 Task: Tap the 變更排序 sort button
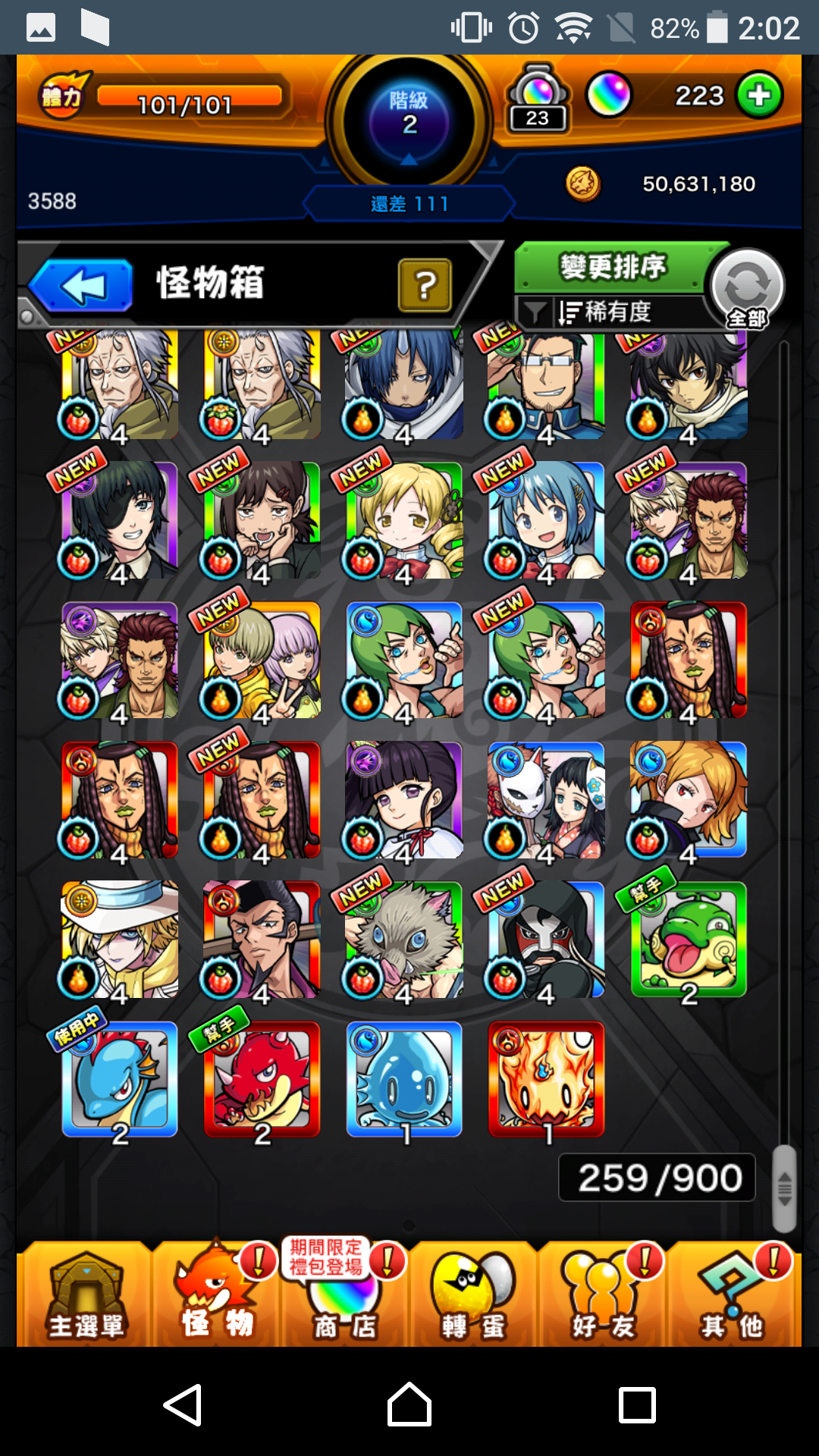(x=611, y=267)
